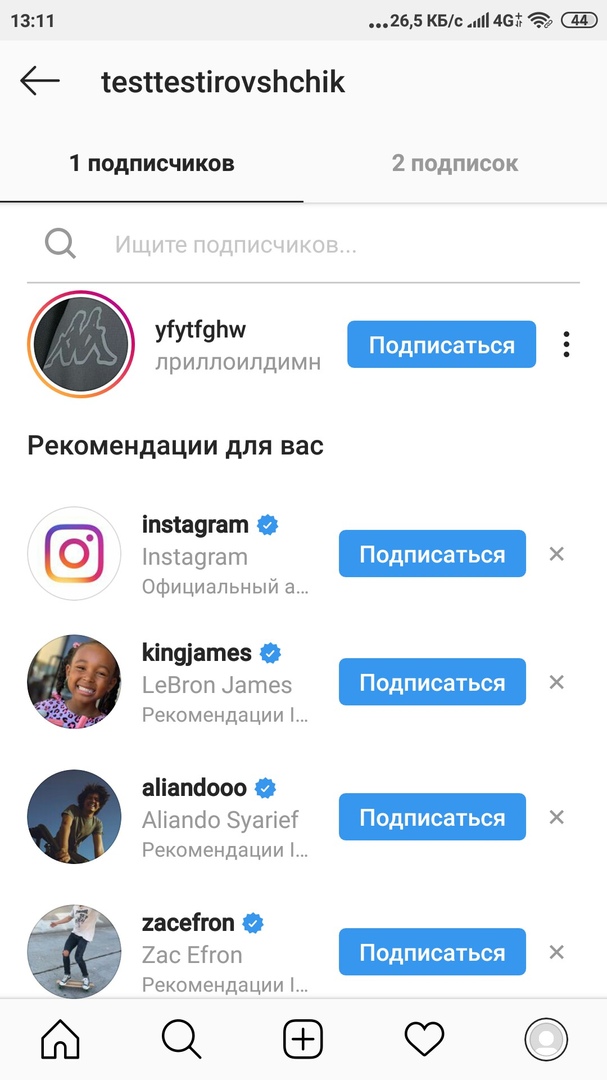The width and height of the screenshot is (607, 1080).
Task: Select the 1 подписчиков tab
Action: (x=152, y=163)
